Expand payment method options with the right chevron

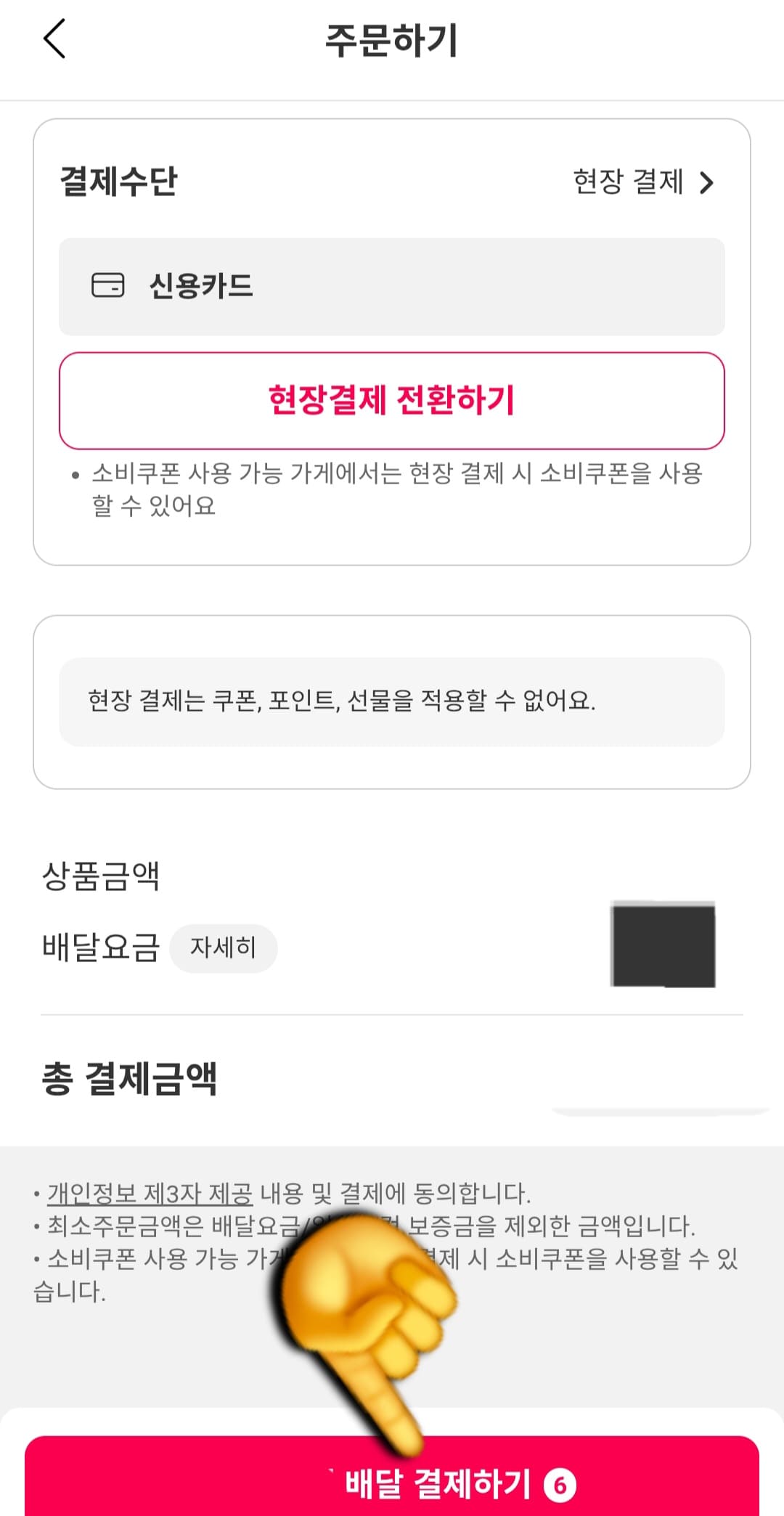(705, 184)
